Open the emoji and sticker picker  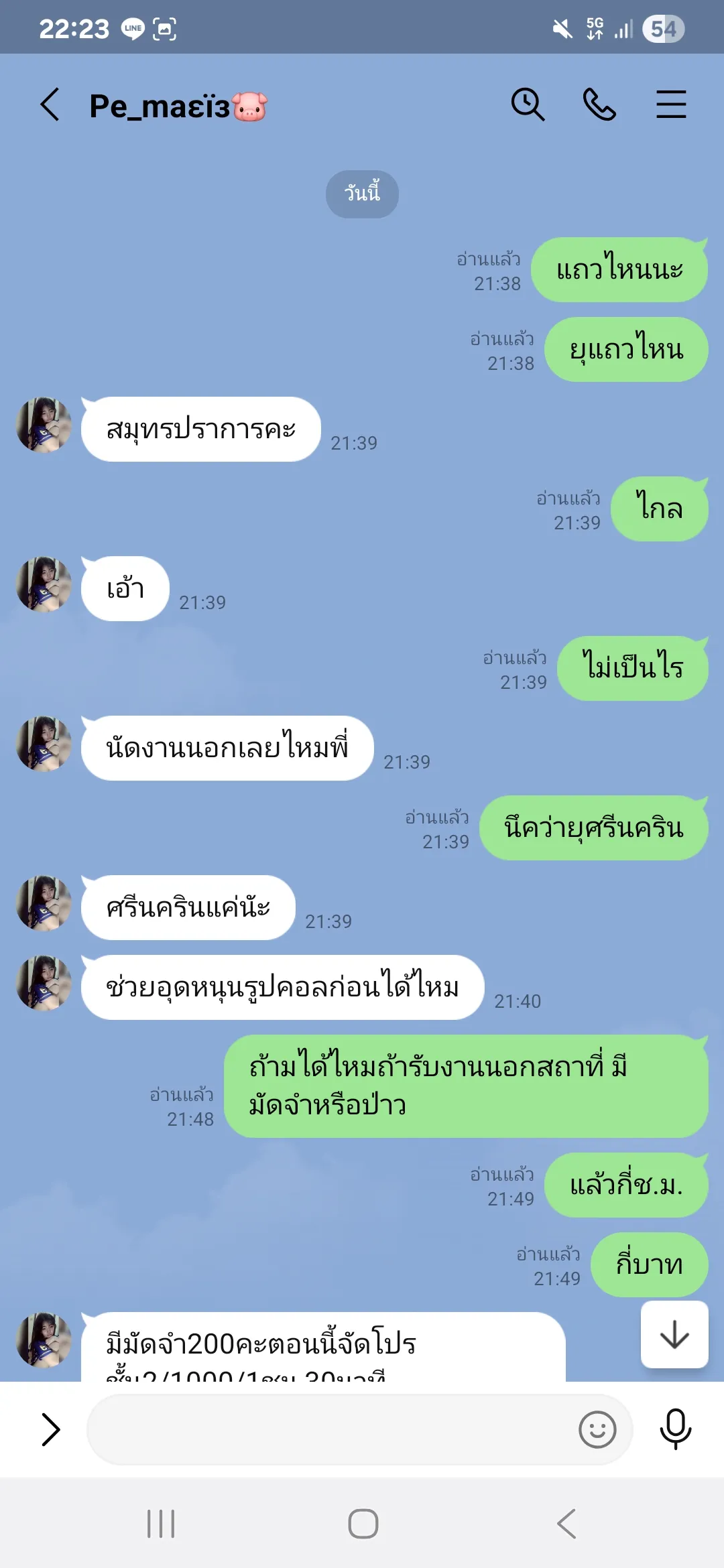597,1429
